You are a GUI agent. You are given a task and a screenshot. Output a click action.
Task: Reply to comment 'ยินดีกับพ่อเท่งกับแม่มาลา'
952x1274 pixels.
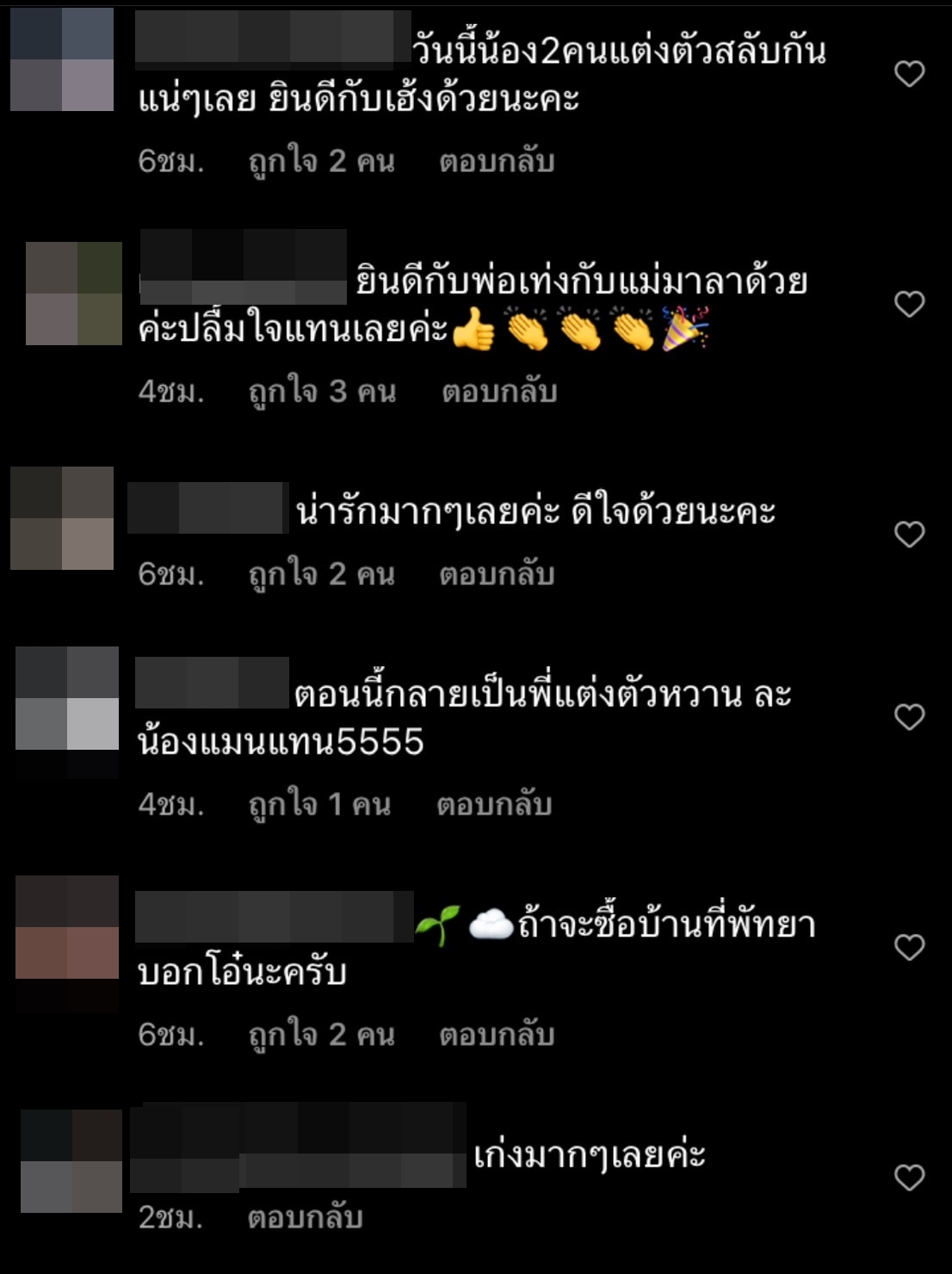click(499, 392)
